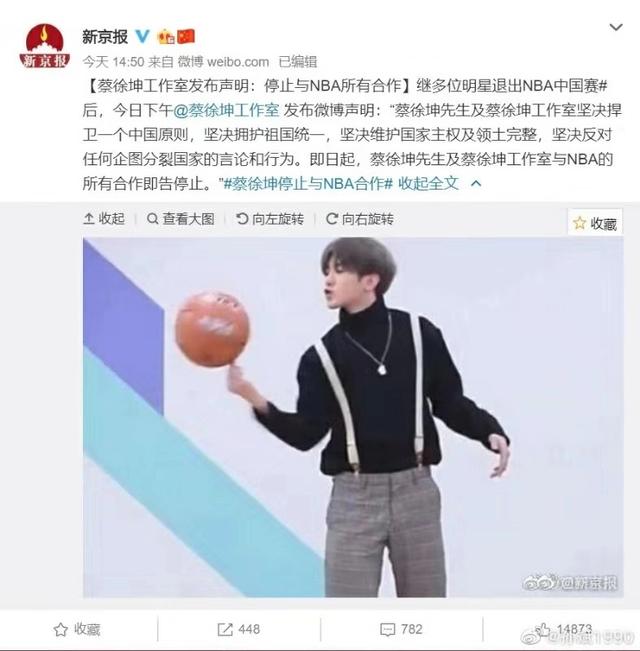Tap the 收藏 button above the image

(595, 223)
